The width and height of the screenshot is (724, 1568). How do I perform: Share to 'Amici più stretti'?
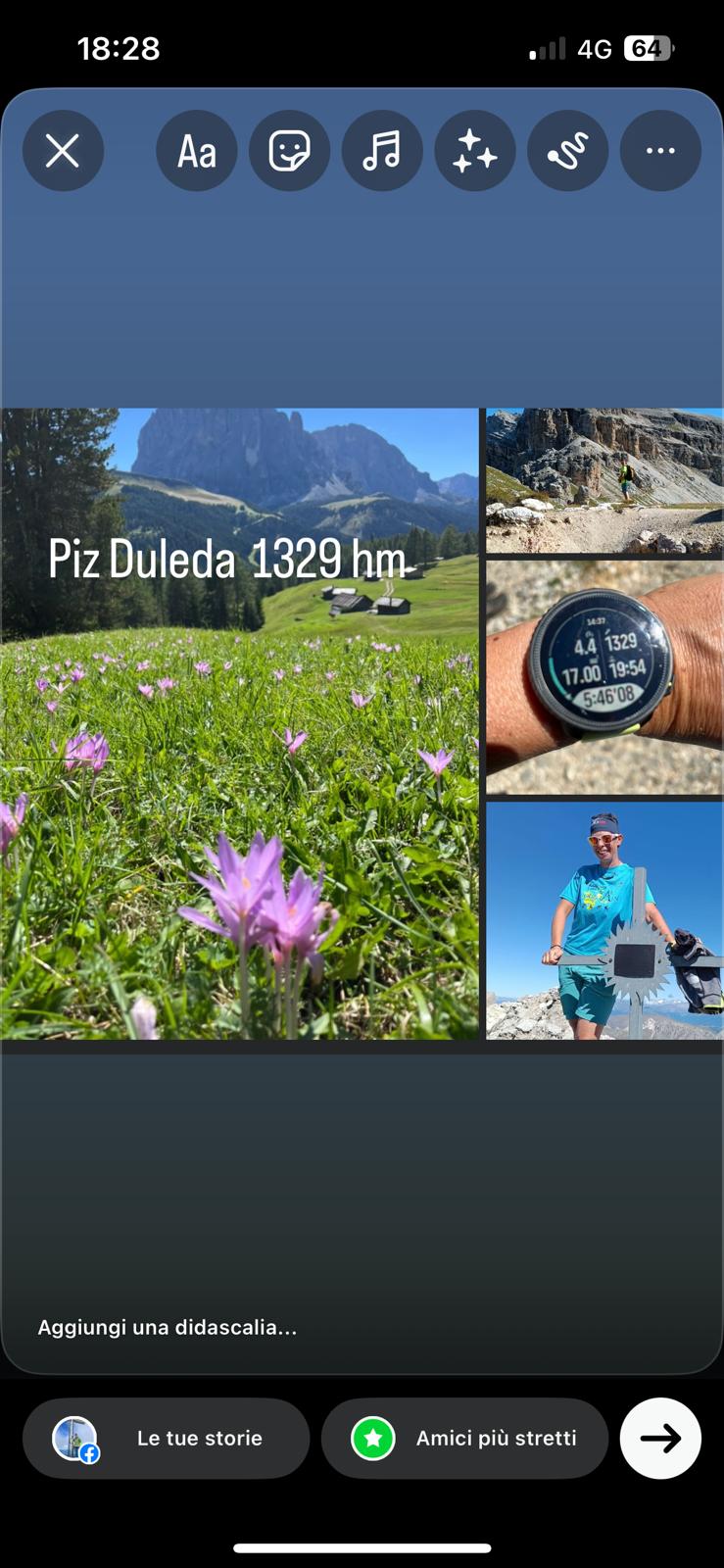(x=464, y=1439)
